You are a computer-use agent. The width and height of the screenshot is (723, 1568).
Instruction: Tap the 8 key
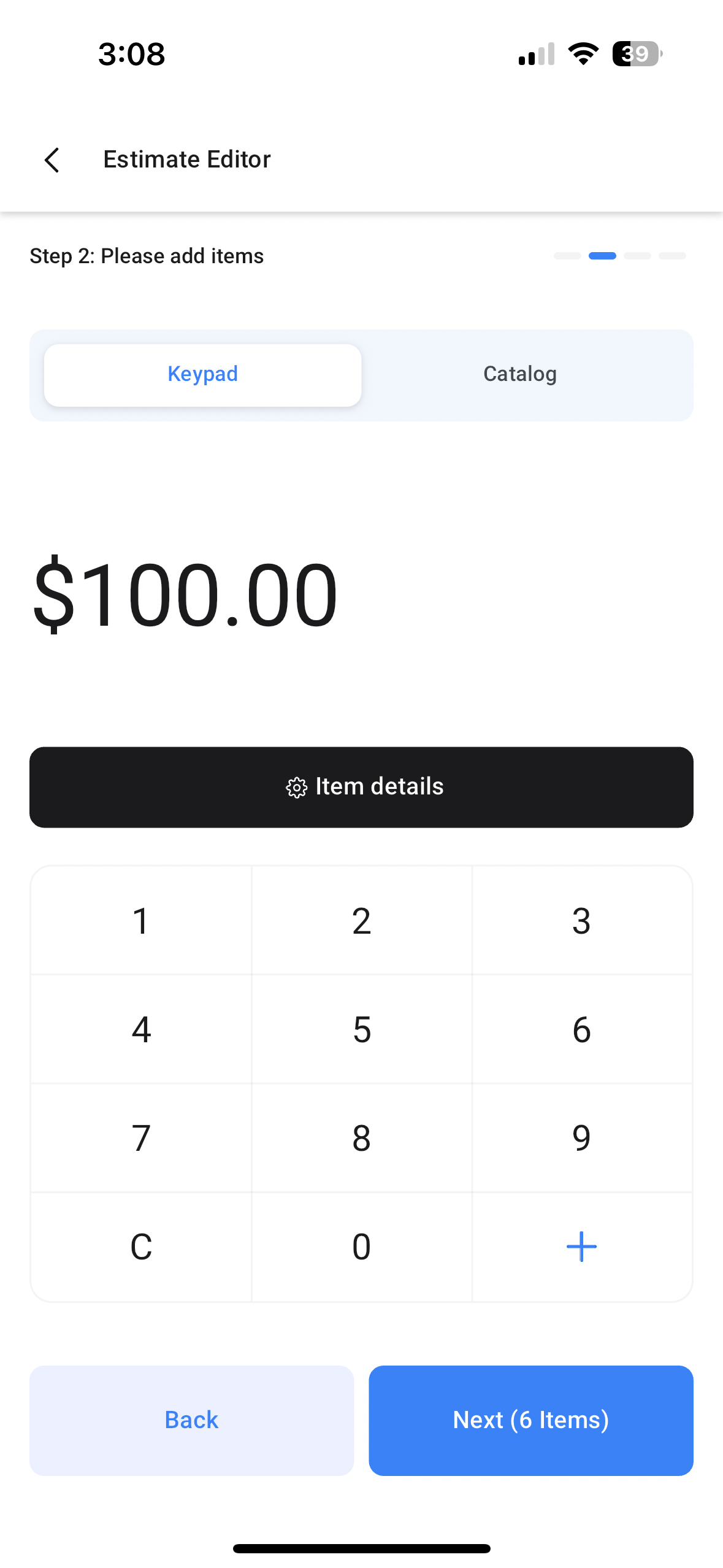(x=361, y=1138)
